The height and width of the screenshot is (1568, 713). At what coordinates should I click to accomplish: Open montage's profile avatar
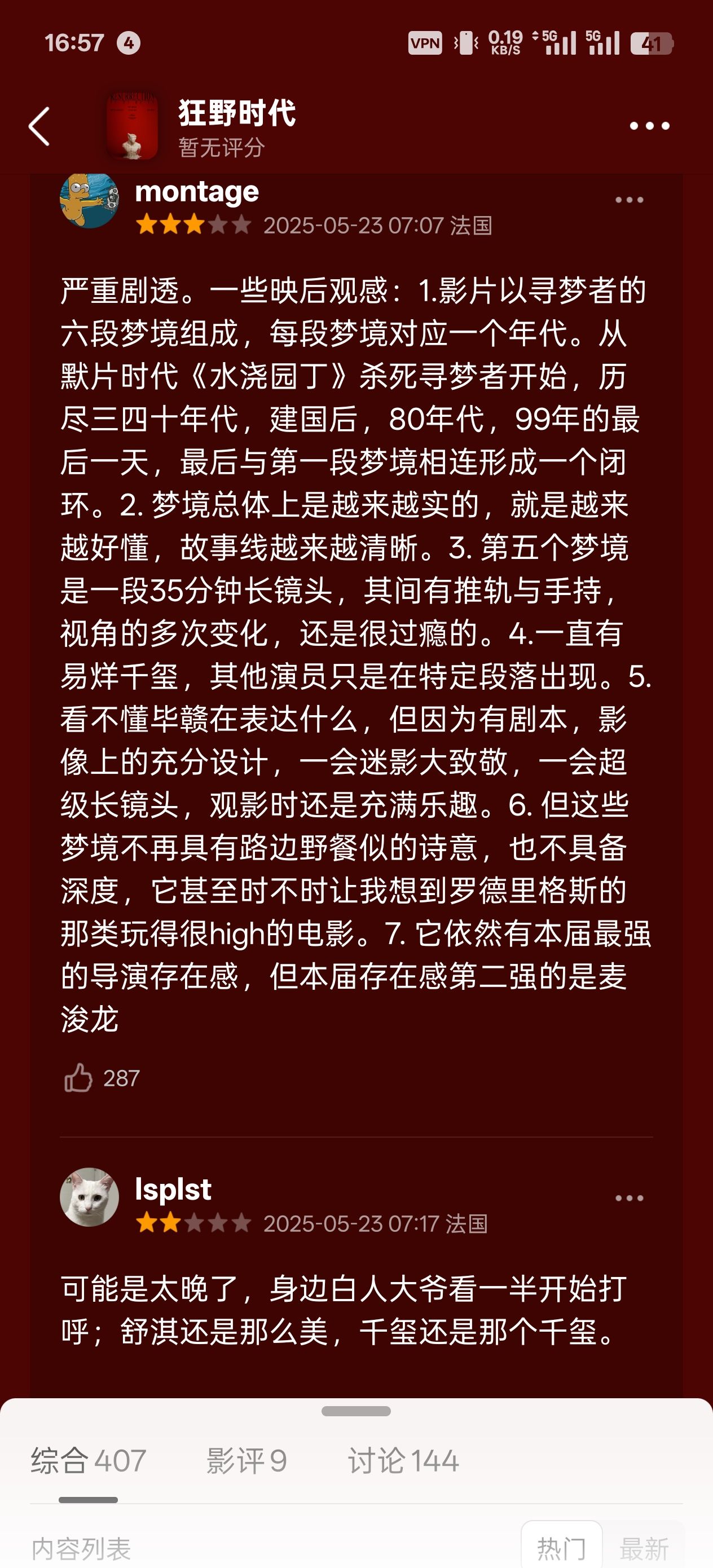90,200
